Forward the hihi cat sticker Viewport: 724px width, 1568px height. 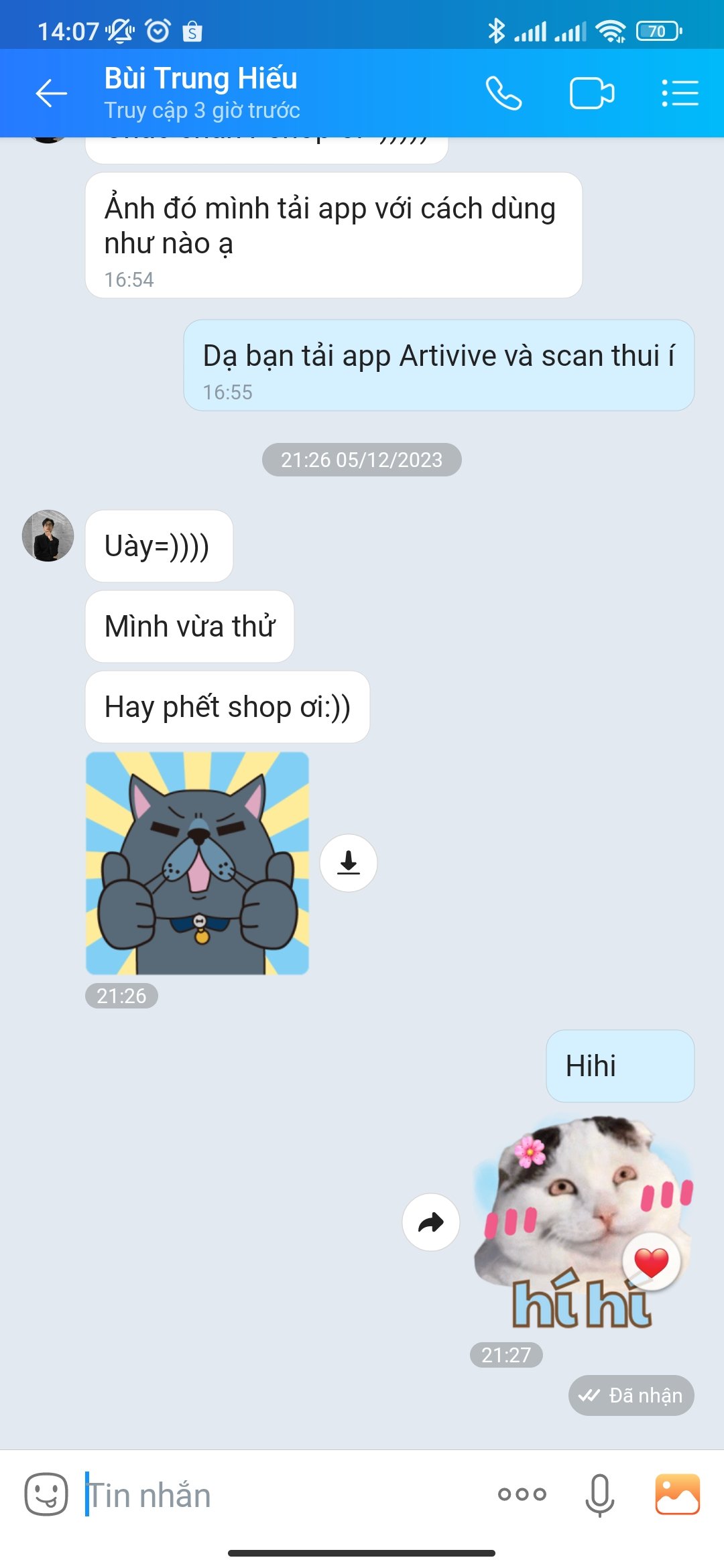point(430,1222)
